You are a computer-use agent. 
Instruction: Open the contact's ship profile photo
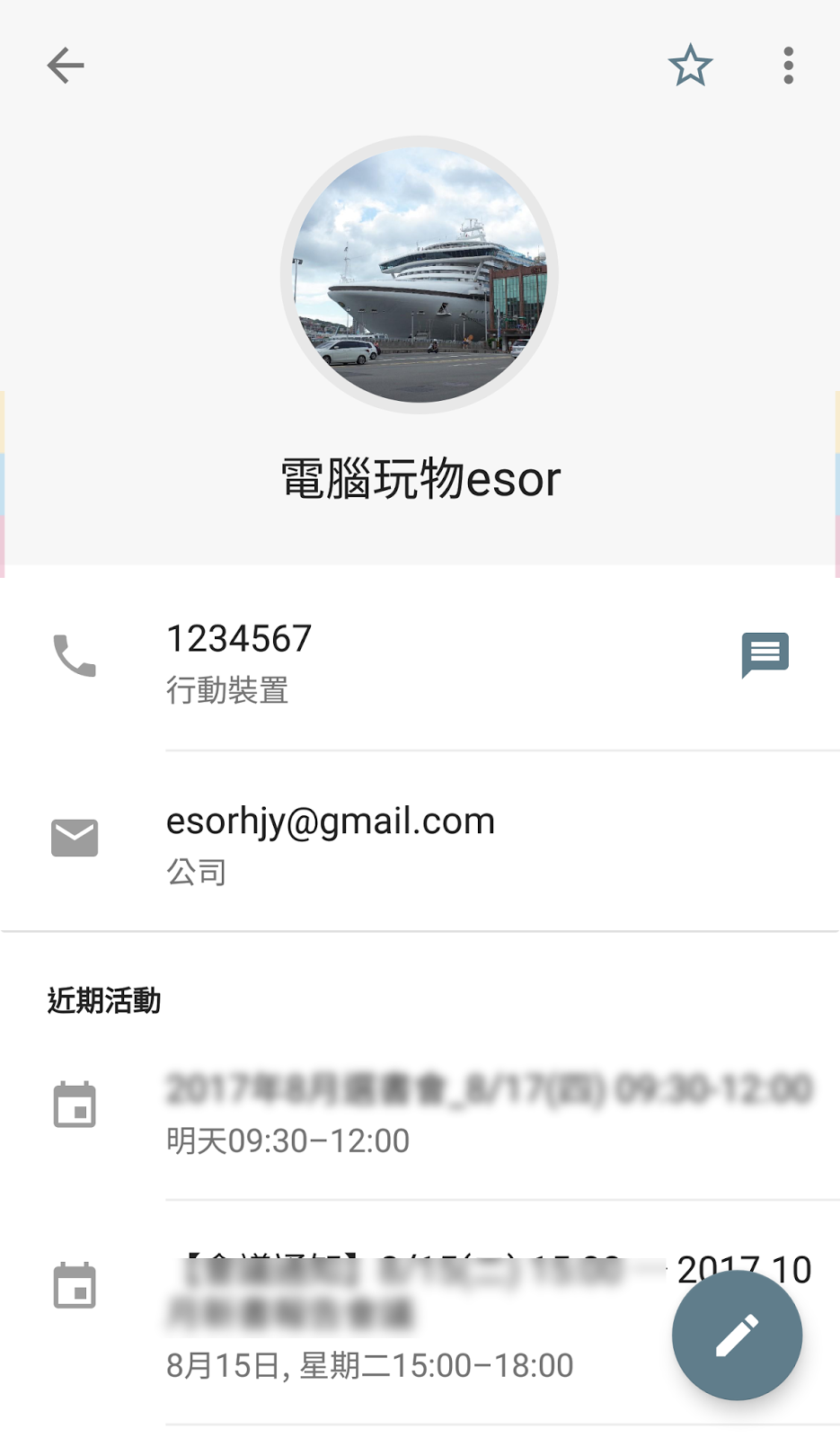(420, 274)
